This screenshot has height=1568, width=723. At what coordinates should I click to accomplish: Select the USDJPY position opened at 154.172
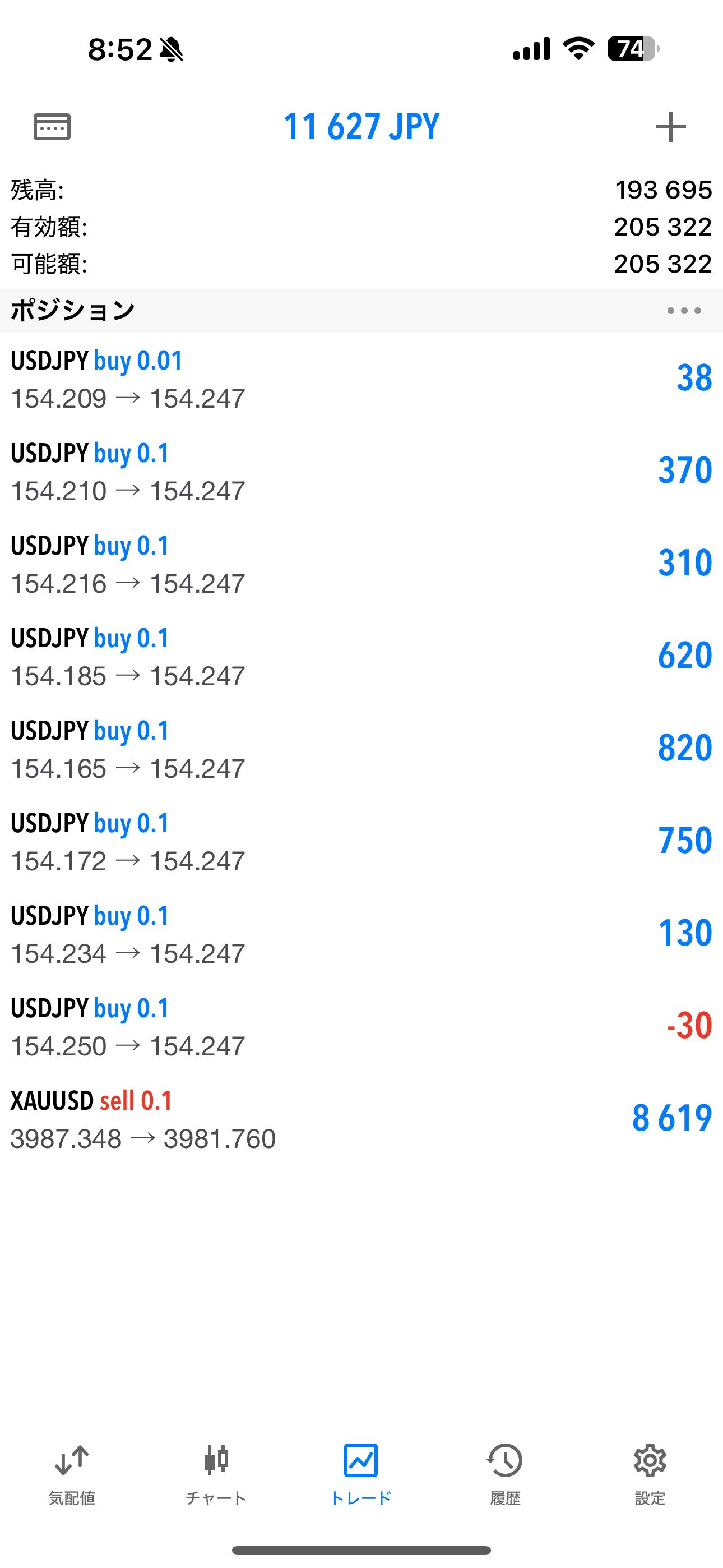[x=361, y=841]
